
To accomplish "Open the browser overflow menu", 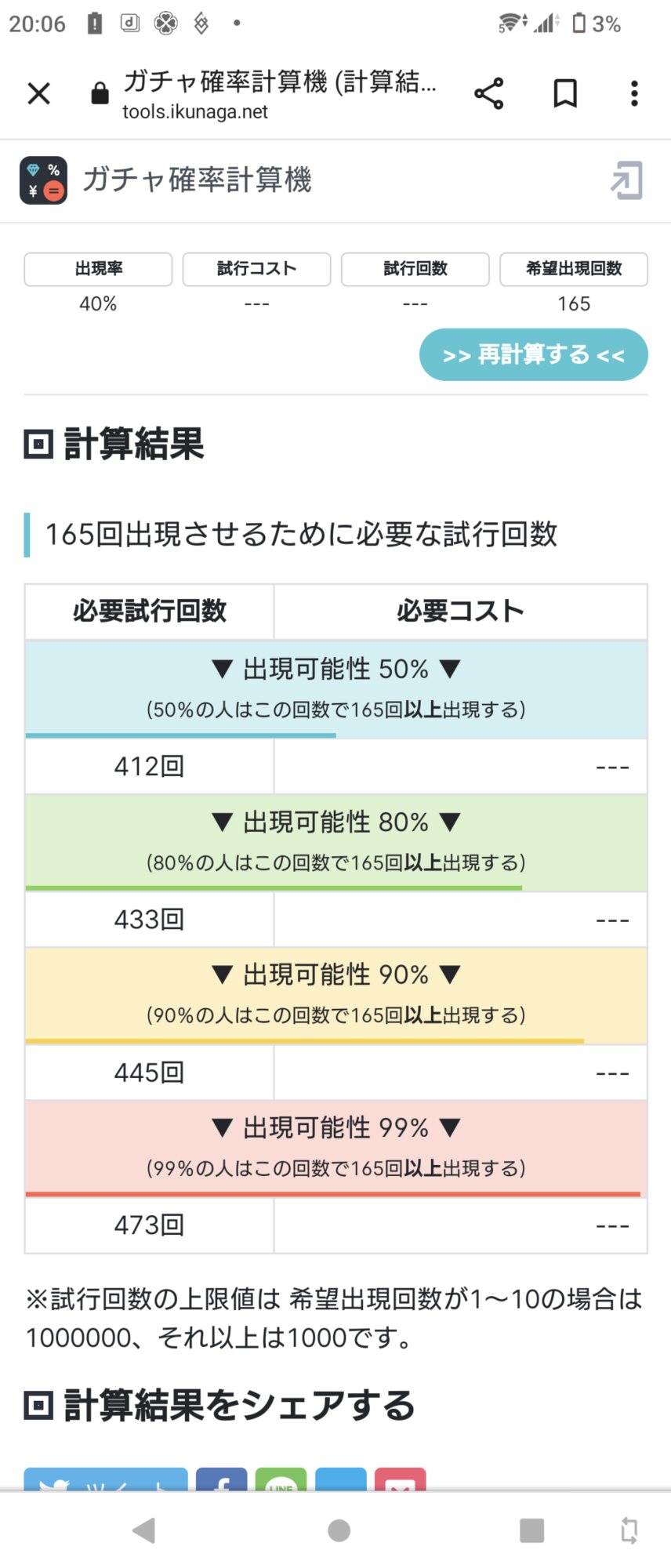I will (x=634, y=93).
